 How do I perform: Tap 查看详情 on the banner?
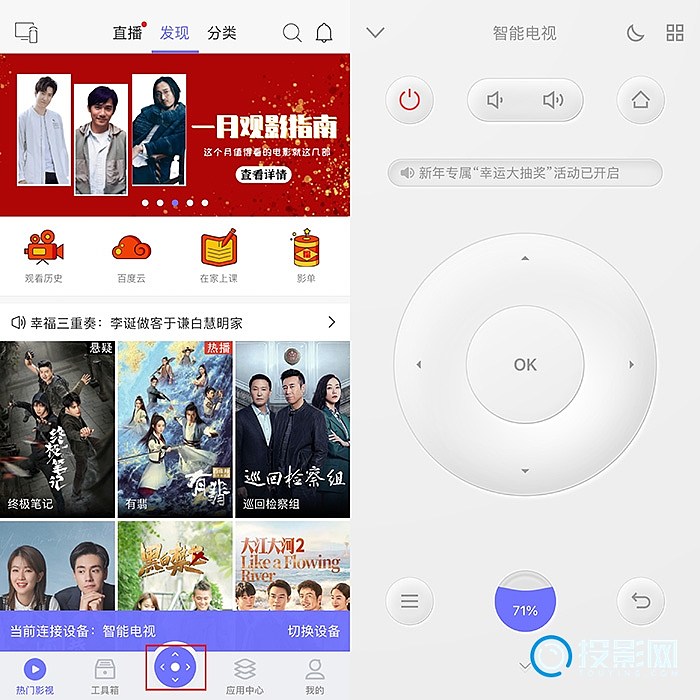click(264, 174)
